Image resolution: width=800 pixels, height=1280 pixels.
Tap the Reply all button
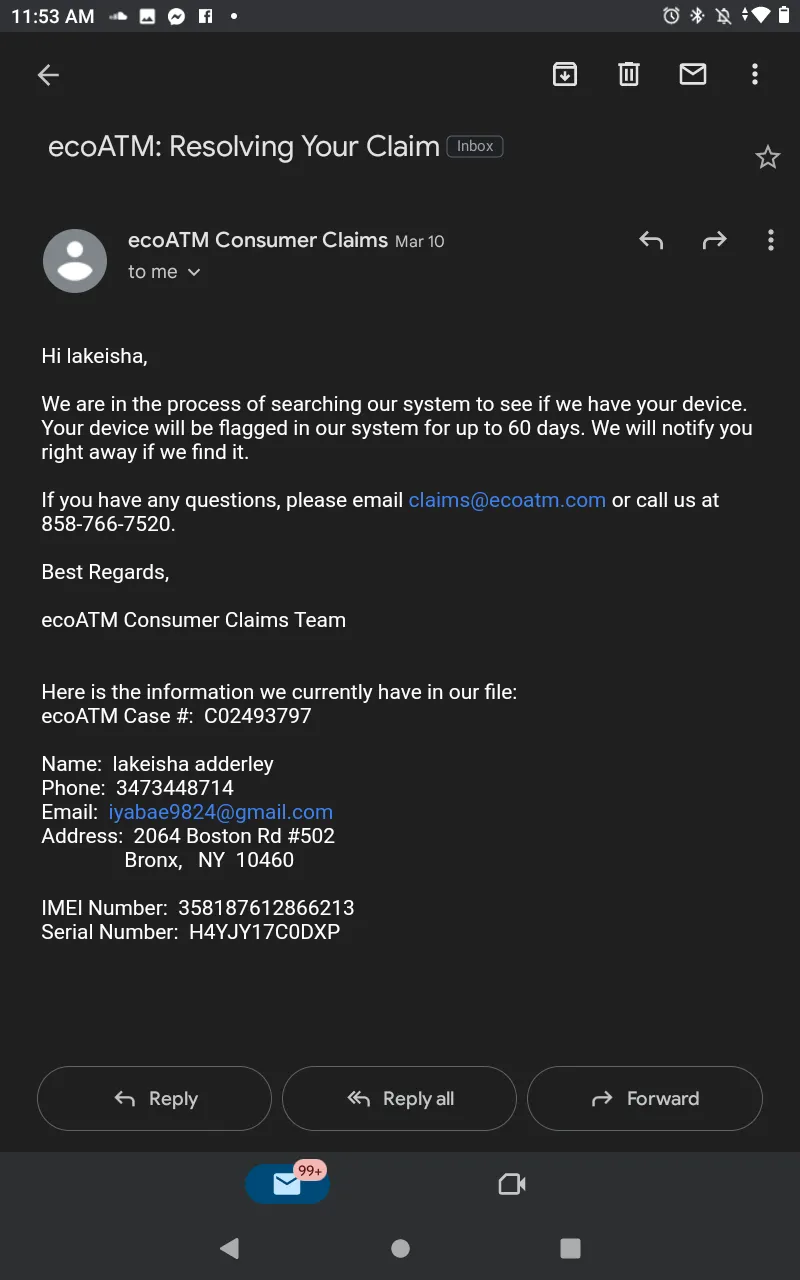[399, 1098]
